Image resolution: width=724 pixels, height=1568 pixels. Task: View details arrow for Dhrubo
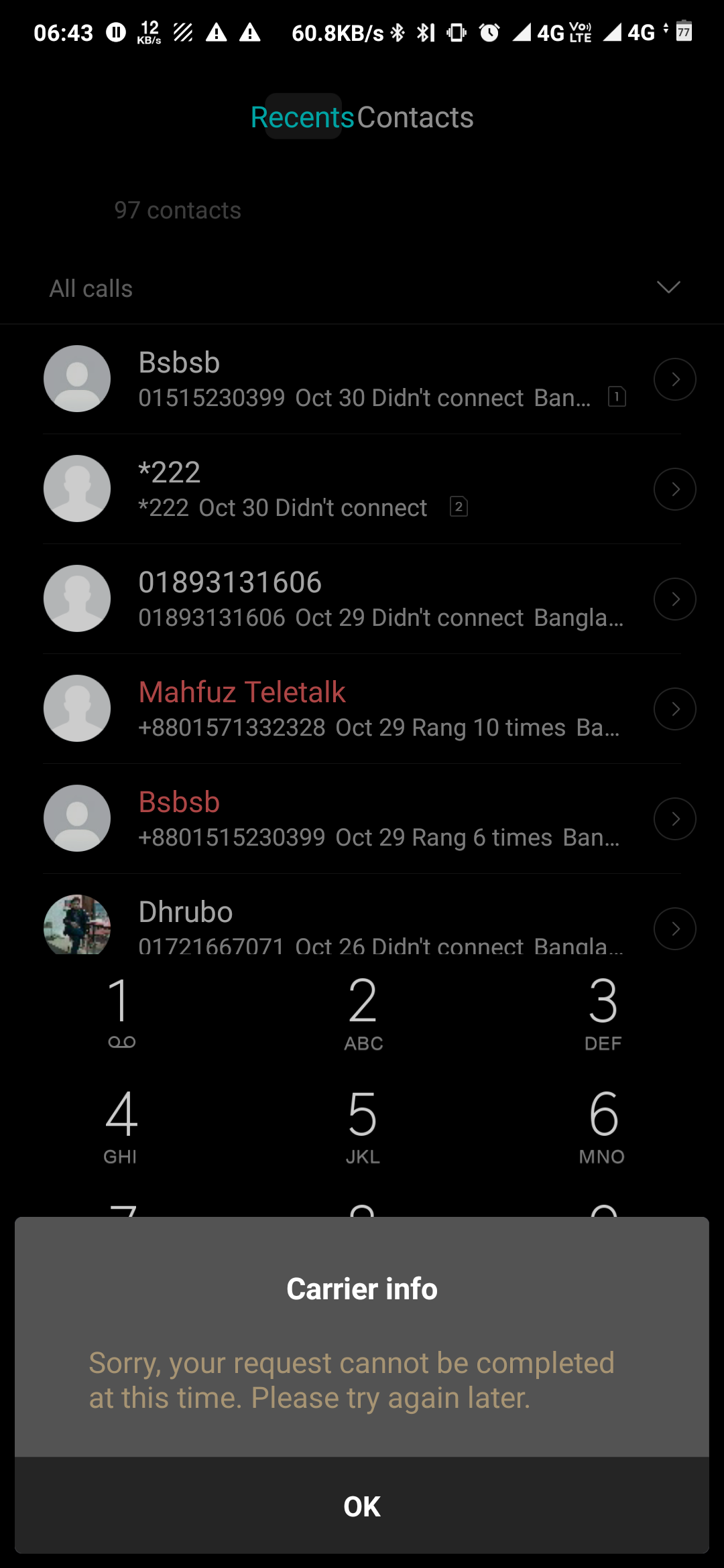pos(675,929)
